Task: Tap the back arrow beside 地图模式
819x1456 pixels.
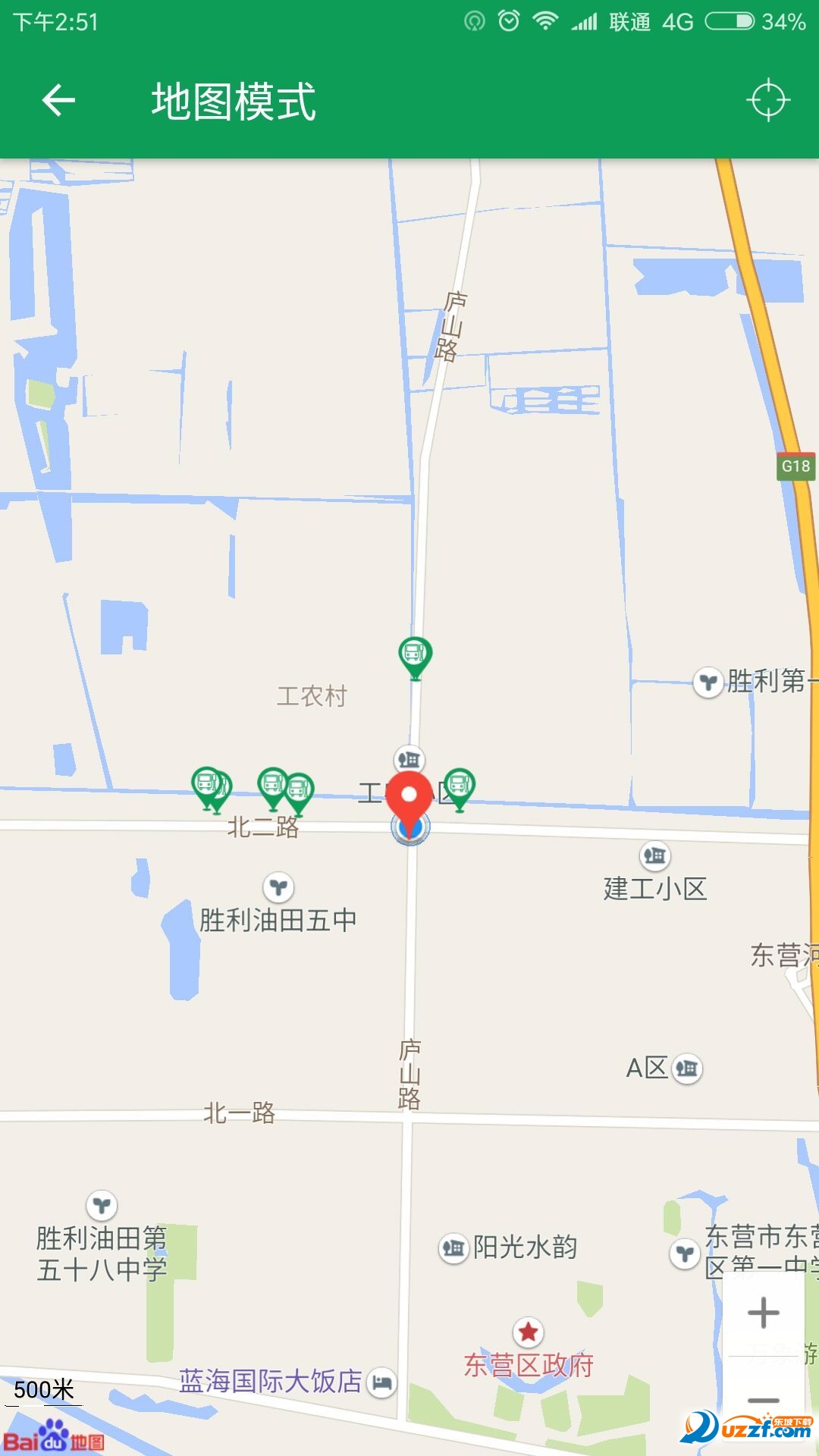Action: (57, 99)
